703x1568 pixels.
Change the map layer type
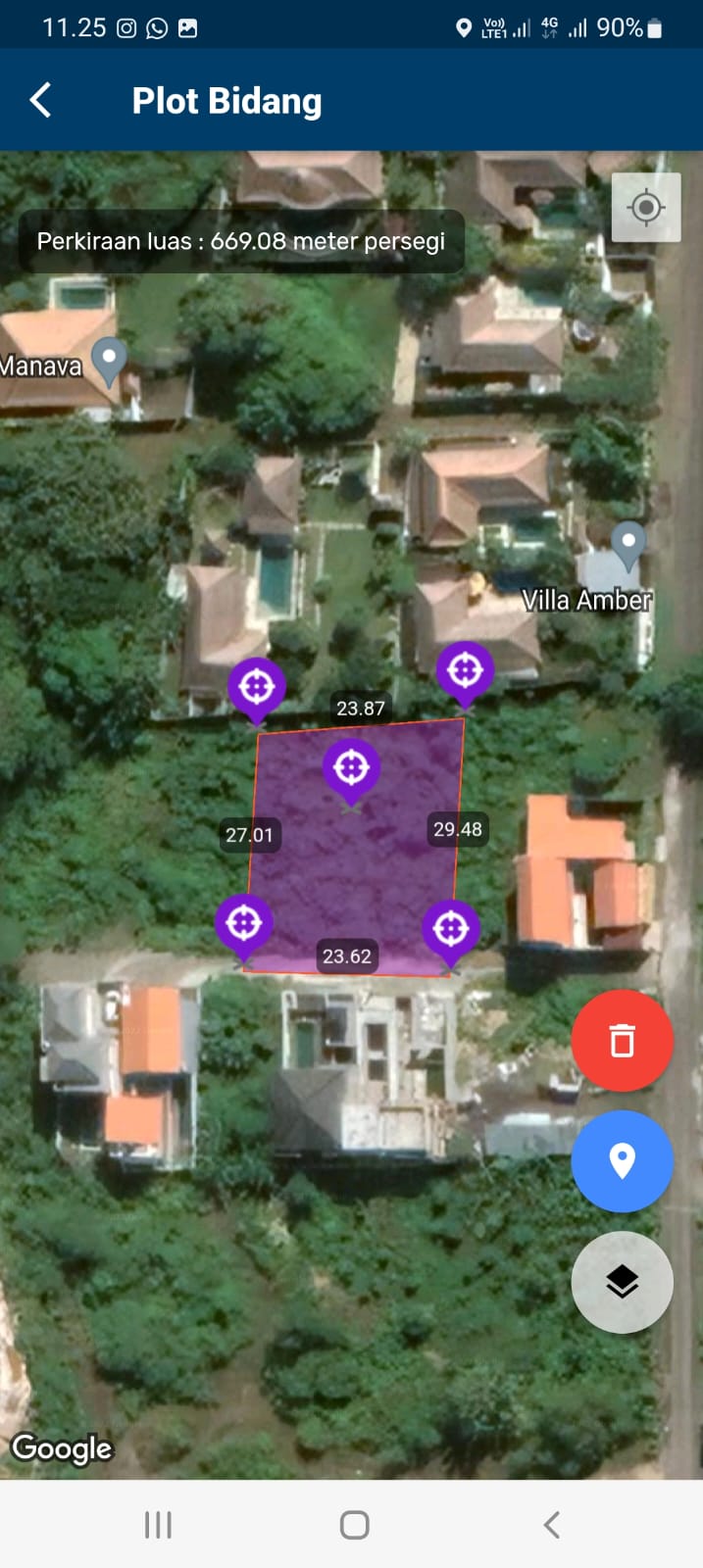tap(622, 1281)
